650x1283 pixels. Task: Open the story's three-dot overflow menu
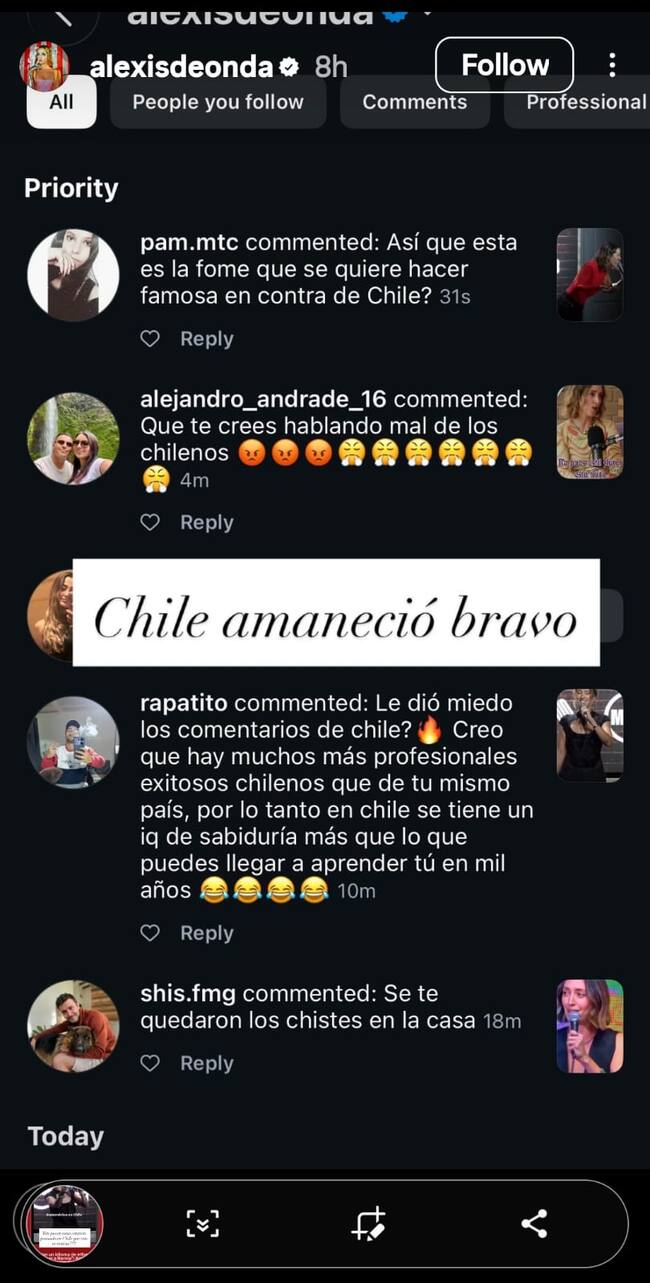tap(612, 66)
